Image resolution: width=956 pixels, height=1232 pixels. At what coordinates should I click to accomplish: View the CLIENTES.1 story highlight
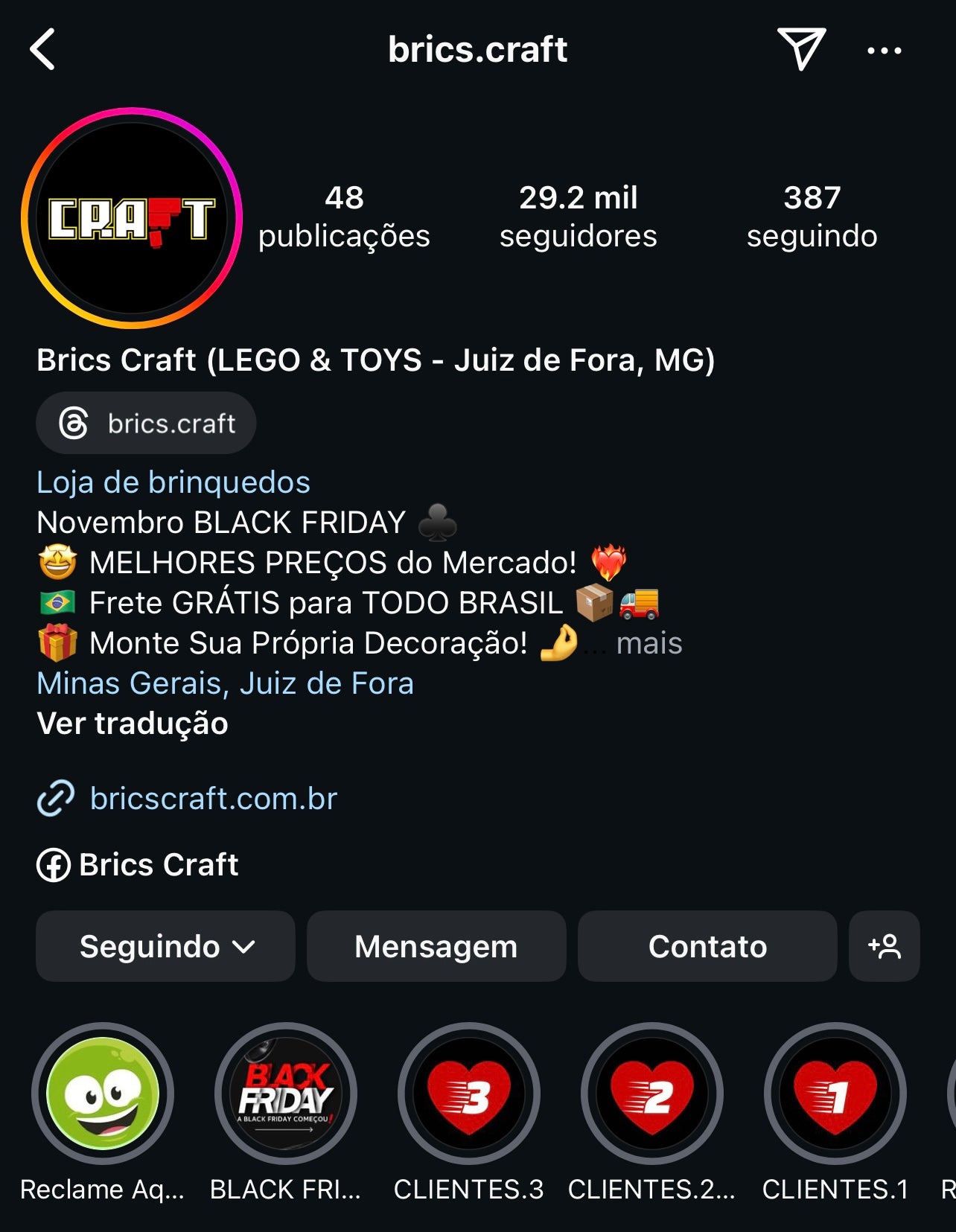coord(835,1094)
